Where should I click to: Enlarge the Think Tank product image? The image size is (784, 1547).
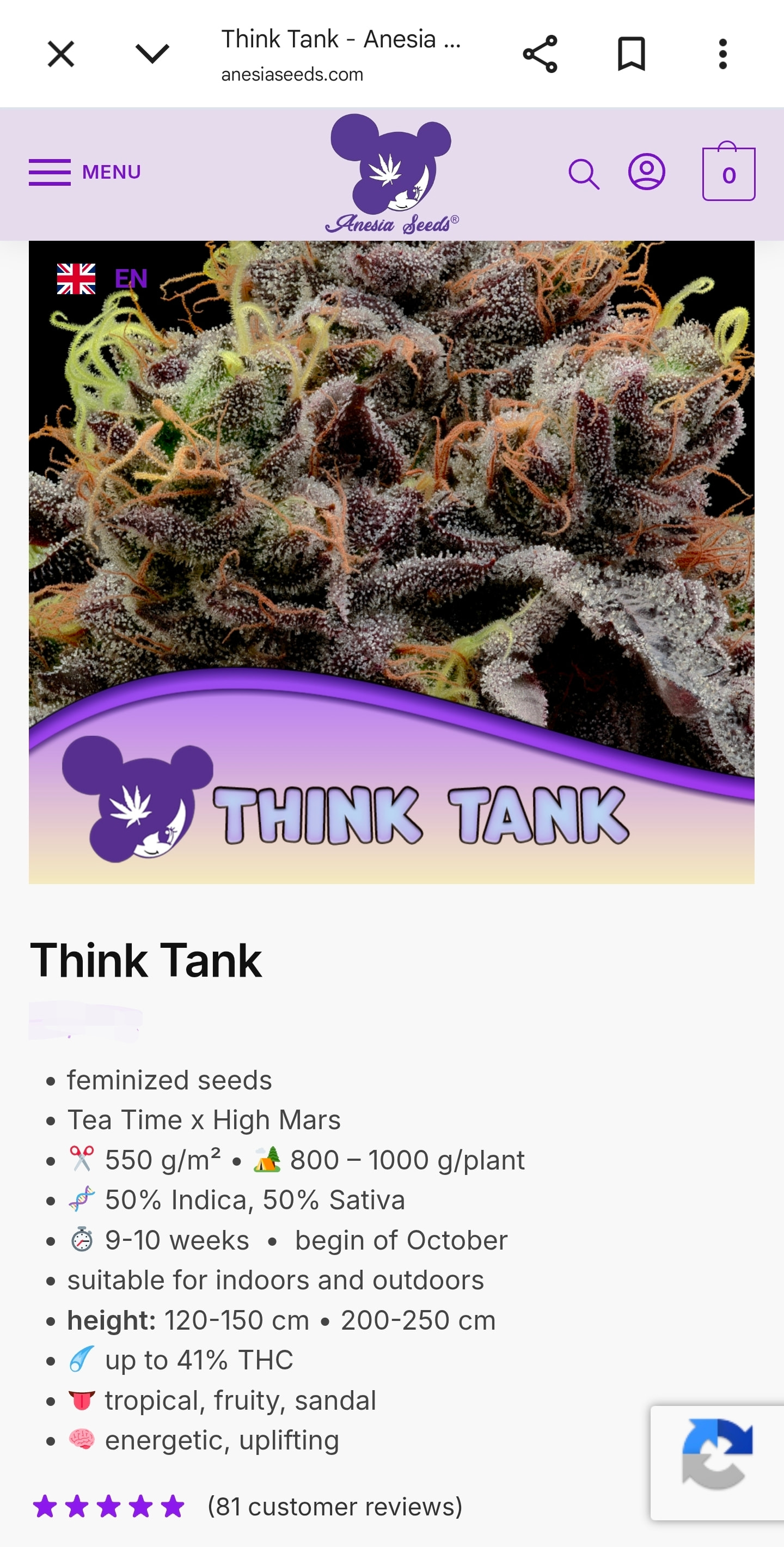tap(391, 510)
